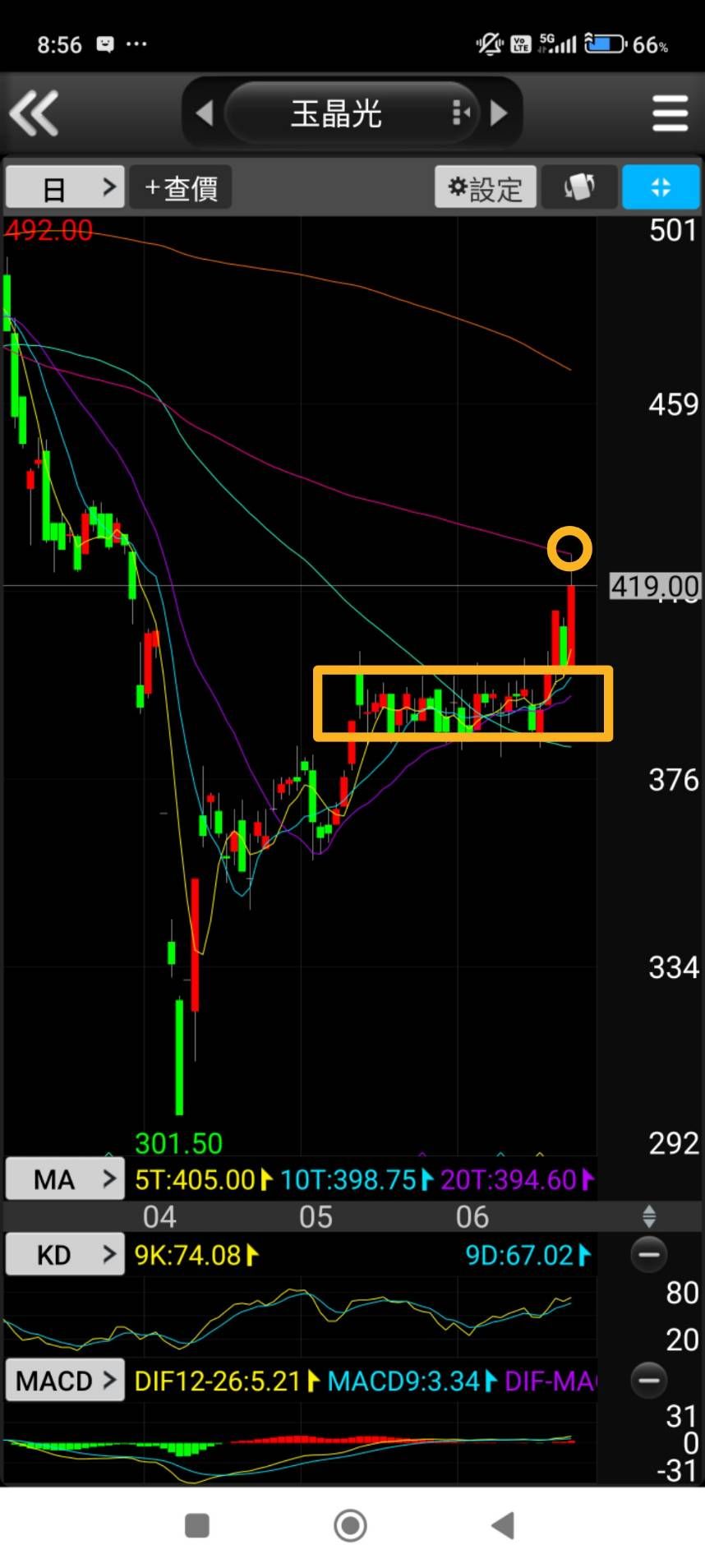Tap the +查價 price lookup button
The height and width of the screenshot is (1568, 705).
click(181, 188)
